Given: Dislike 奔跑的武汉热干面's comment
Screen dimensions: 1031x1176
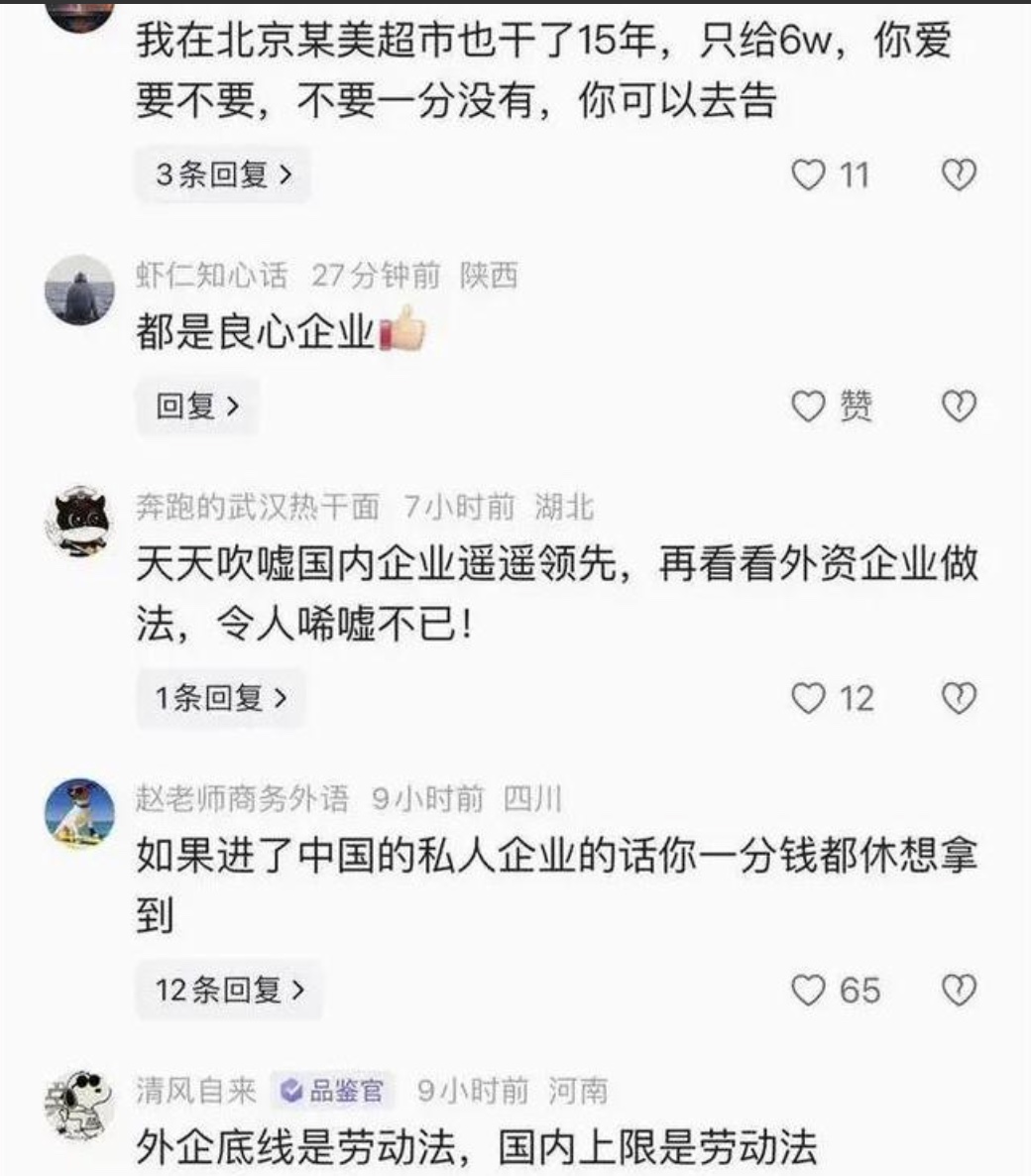Looking at the screenshot, I should coord(958,699).
